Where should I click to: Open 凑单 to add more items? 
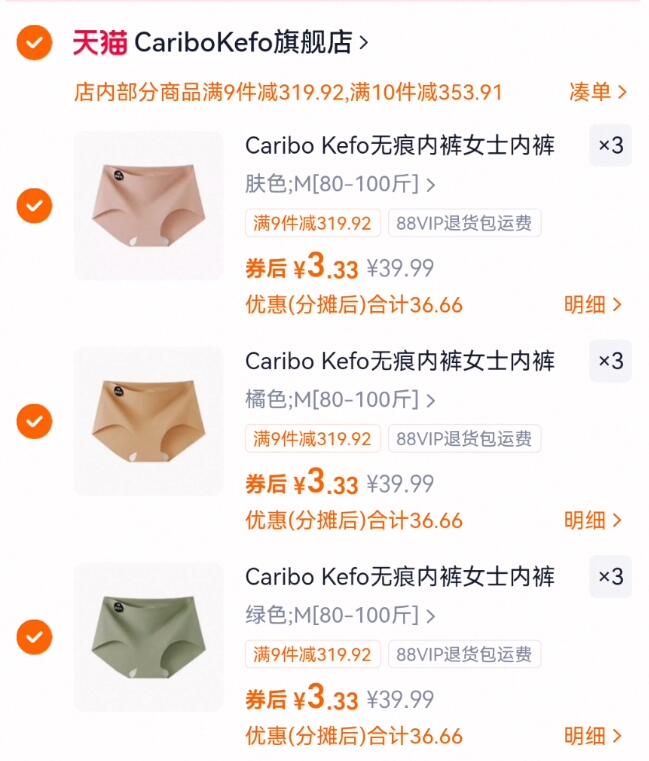click(598, 93)
